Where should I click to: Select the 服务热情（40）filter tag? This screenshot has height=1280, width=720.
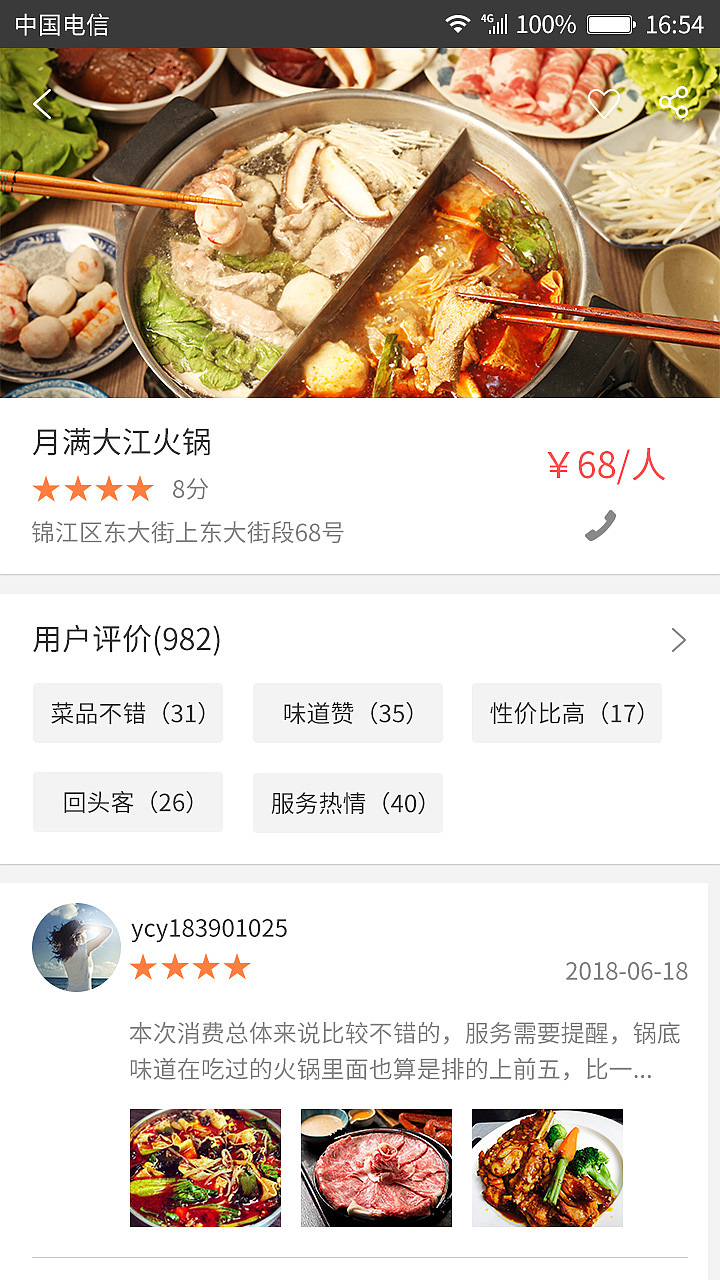[x=347, y=802]
